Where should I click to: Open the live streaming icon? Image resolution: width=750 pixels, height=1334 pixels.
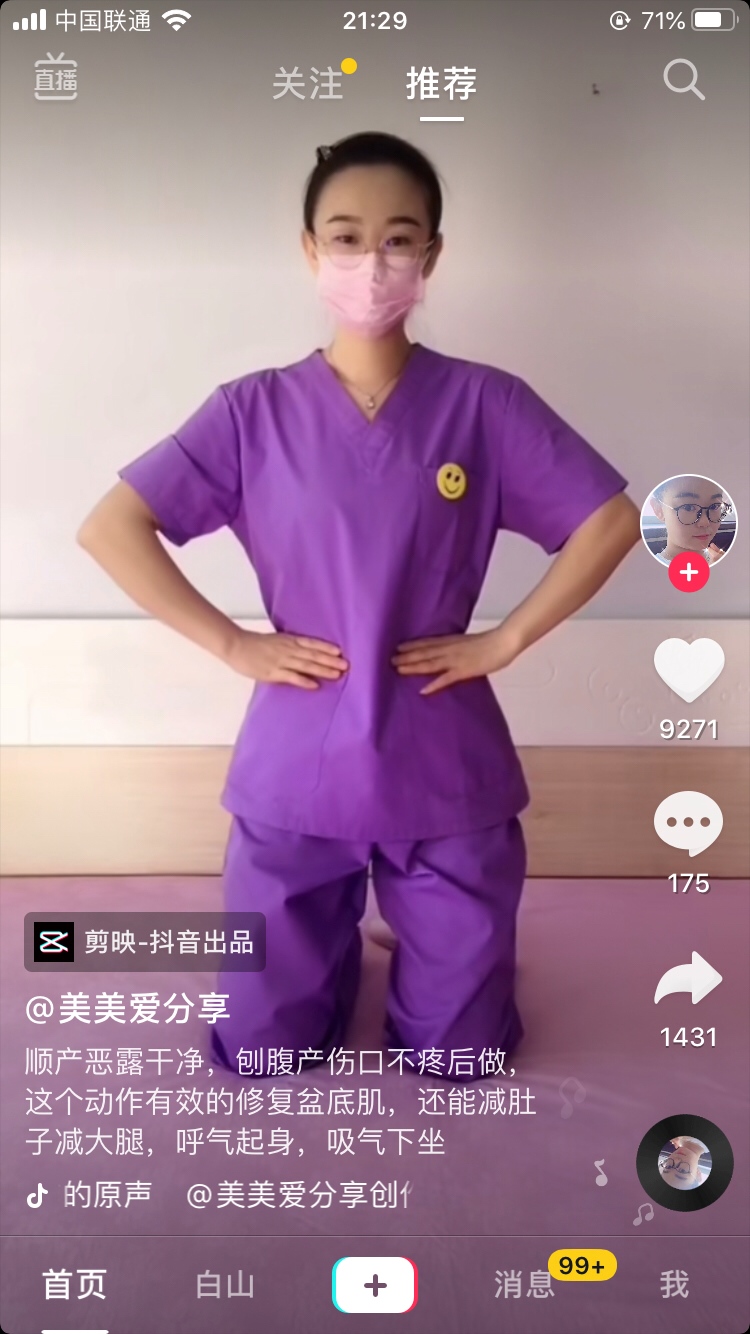click(x=56, y=78)
